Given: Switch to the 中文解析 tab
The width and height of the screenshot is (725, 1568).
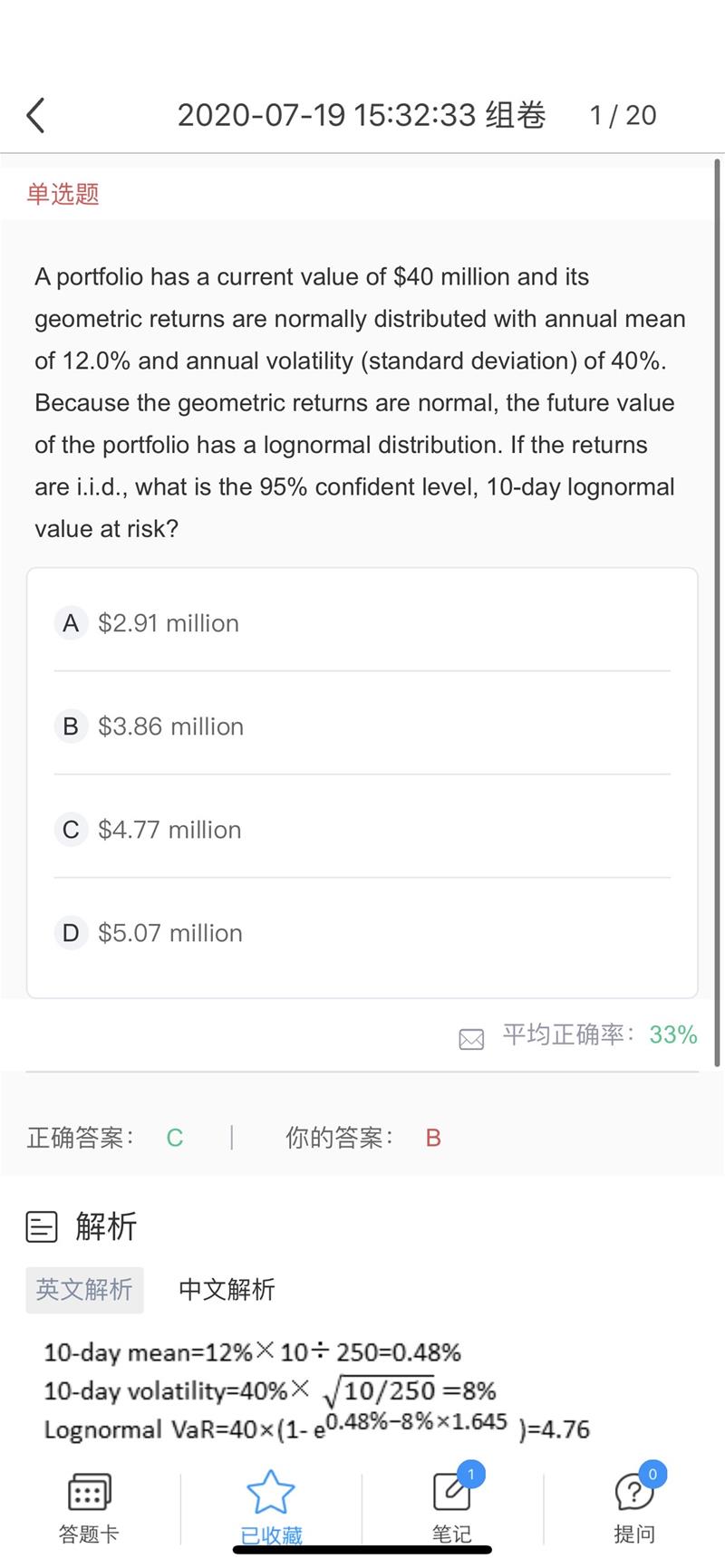Looking at the screenshot, I should click(227, 1289).
